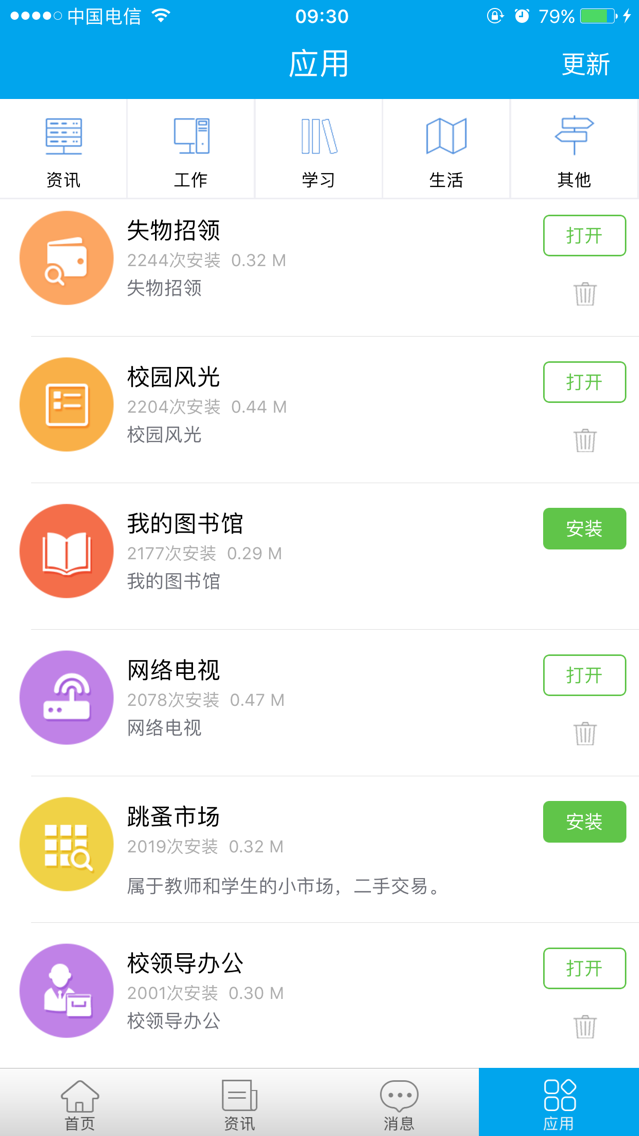Delete the 失物招领 app via trash icon

click(585, 294)
